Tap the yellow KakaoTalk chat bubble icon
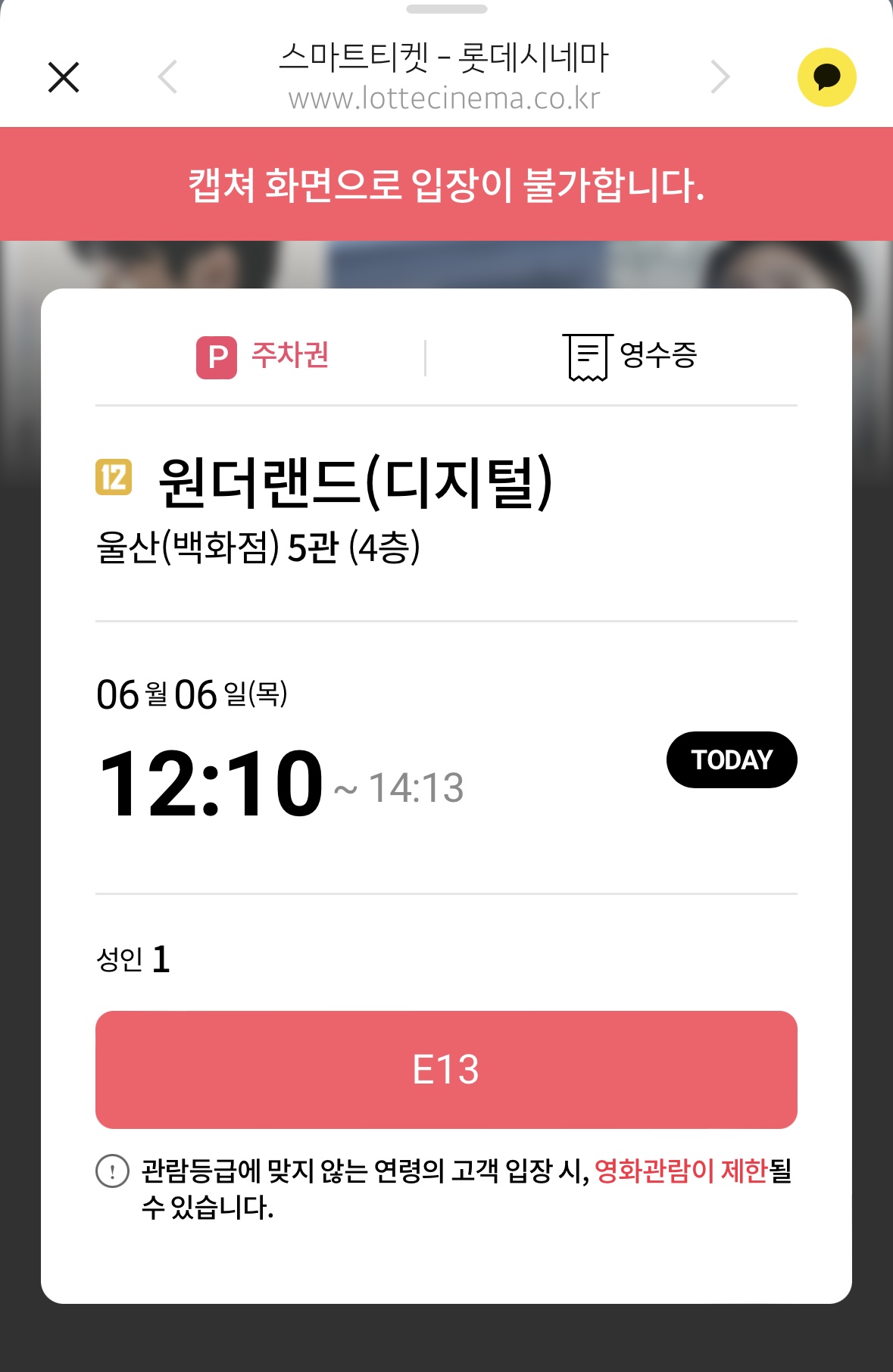Screen dimensions: 893x1372 826,77
